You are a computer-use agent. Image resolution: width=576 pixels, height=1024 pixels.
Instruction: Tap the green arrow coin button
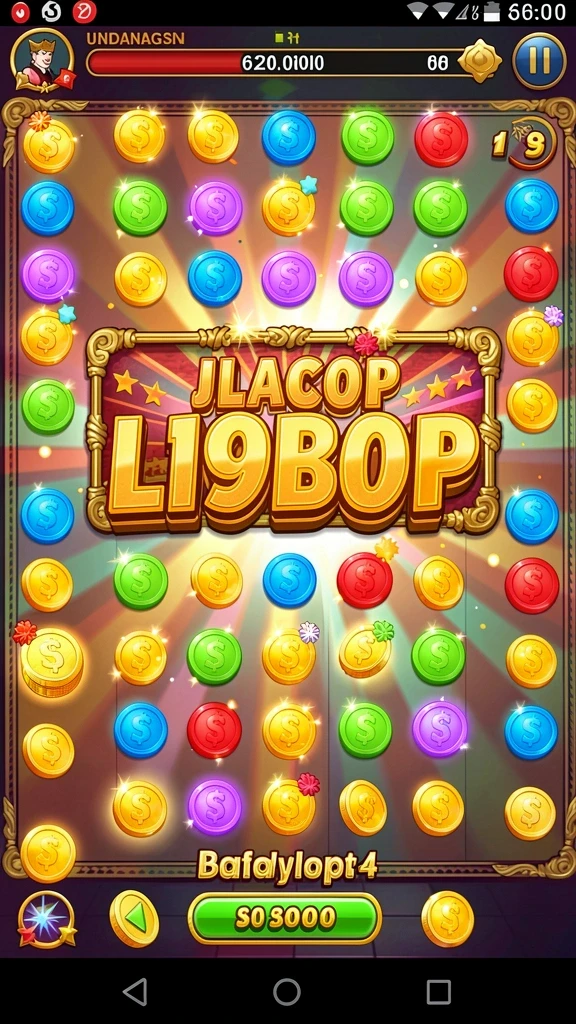point(135,919)
